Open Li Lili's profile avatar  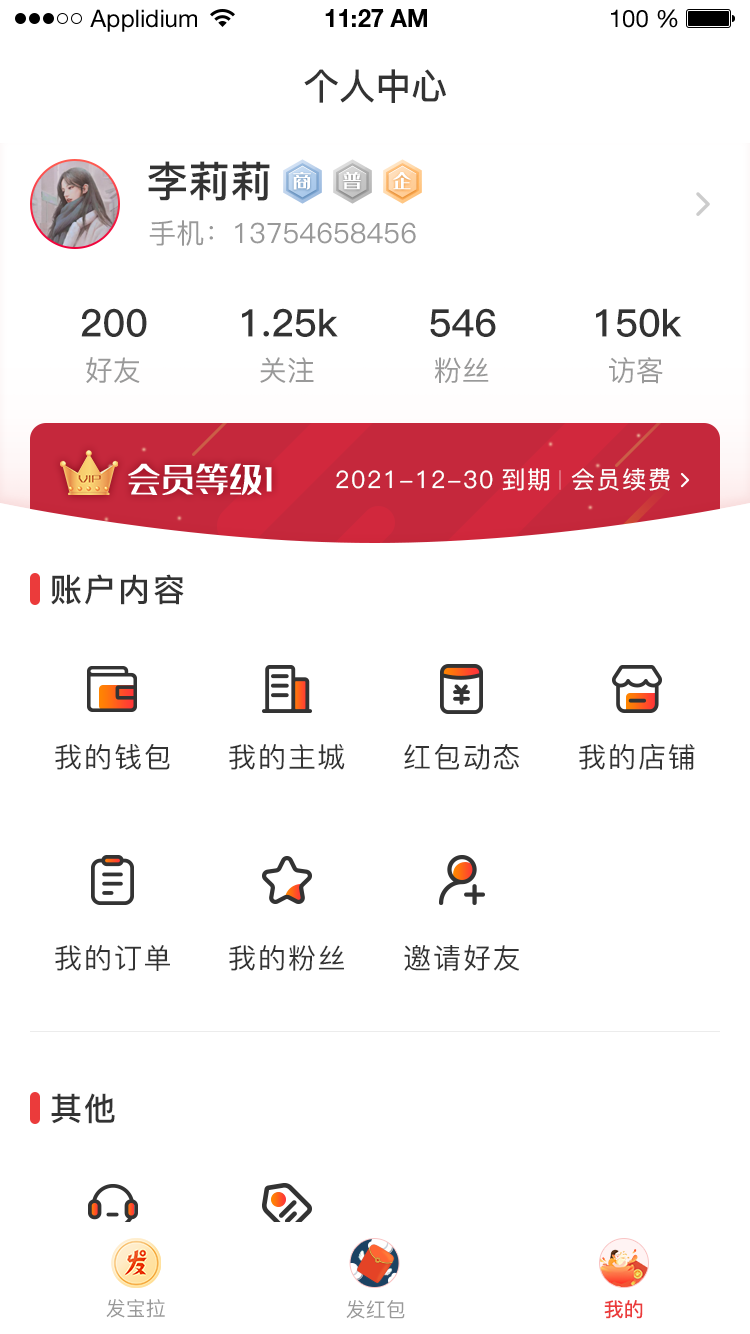[75, 204]
